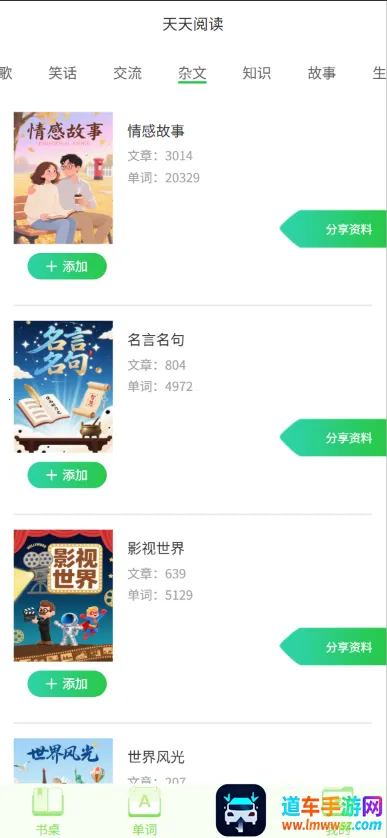Open the 故事 tab

point(322,73)
